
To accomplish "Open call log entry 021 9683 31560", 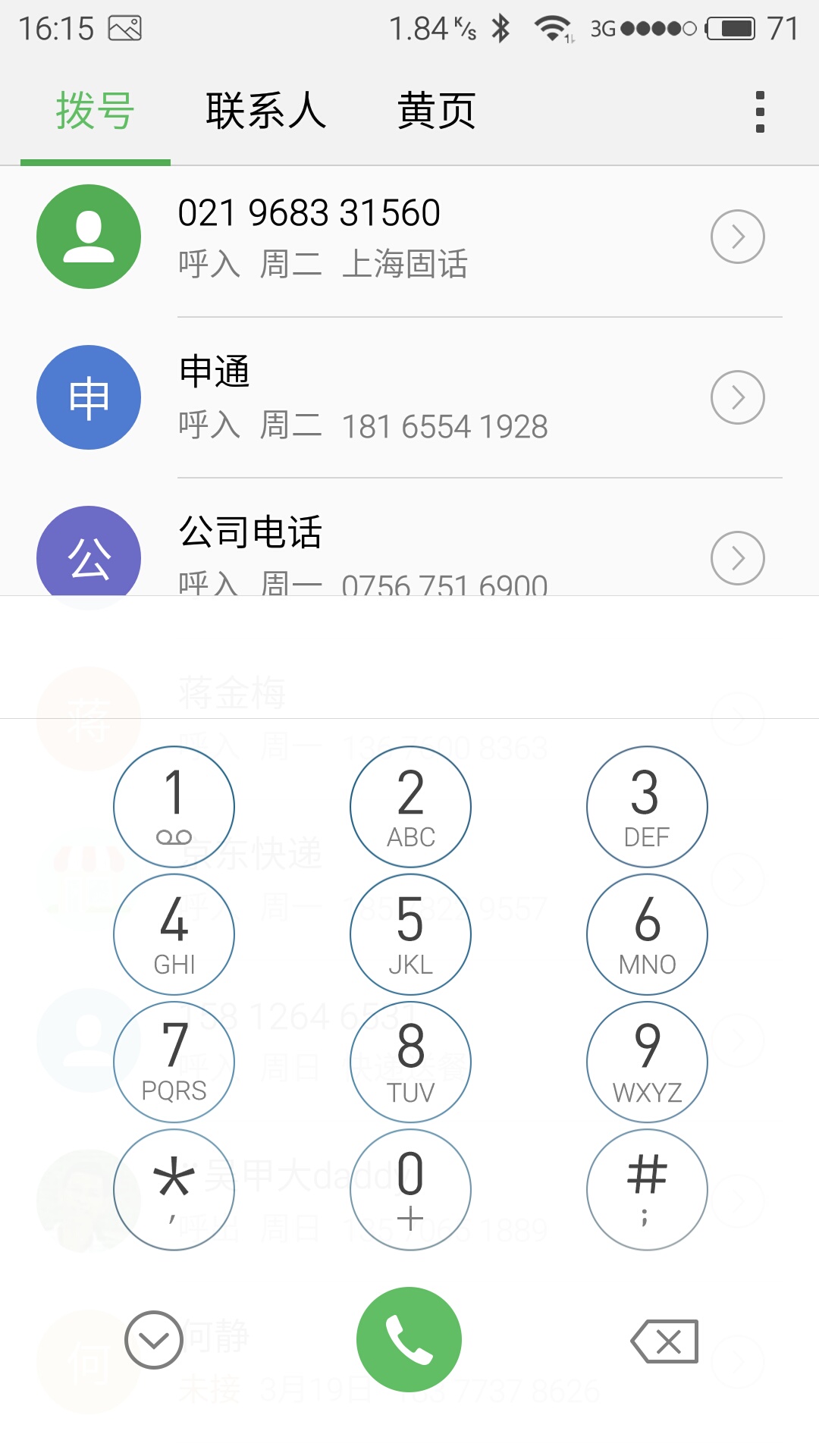I will click(x=409, y=237).
